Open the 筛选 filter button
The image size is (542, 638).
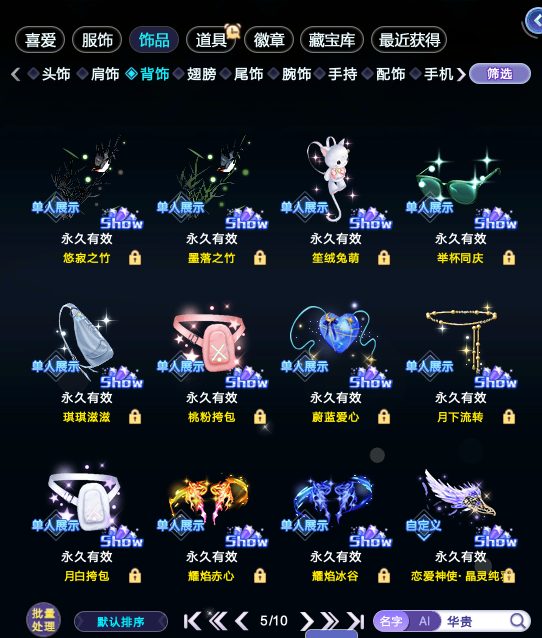click(x=500, y=74)
